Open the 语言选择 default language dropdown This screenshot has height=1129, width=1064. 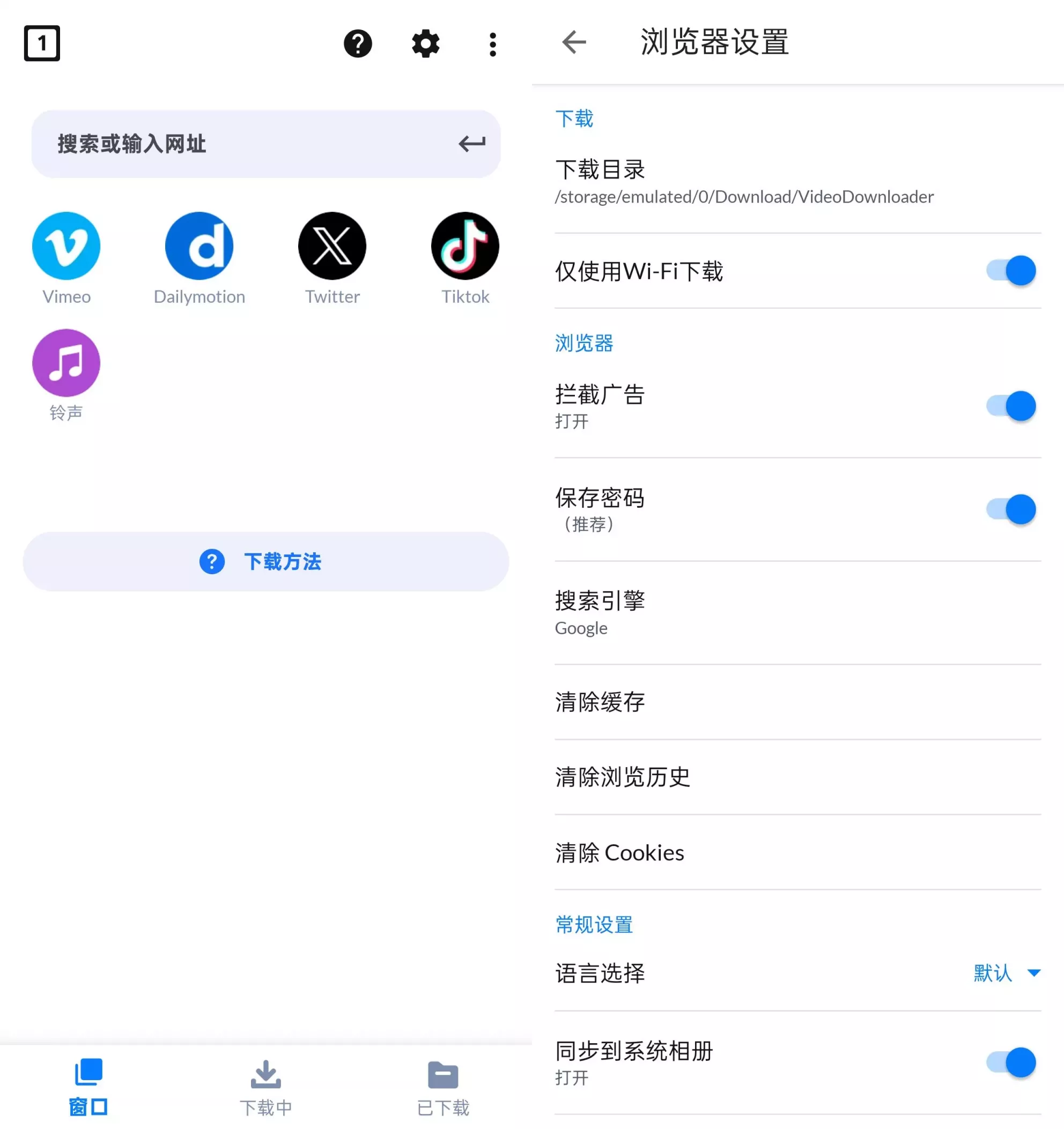pos(1007,974)
